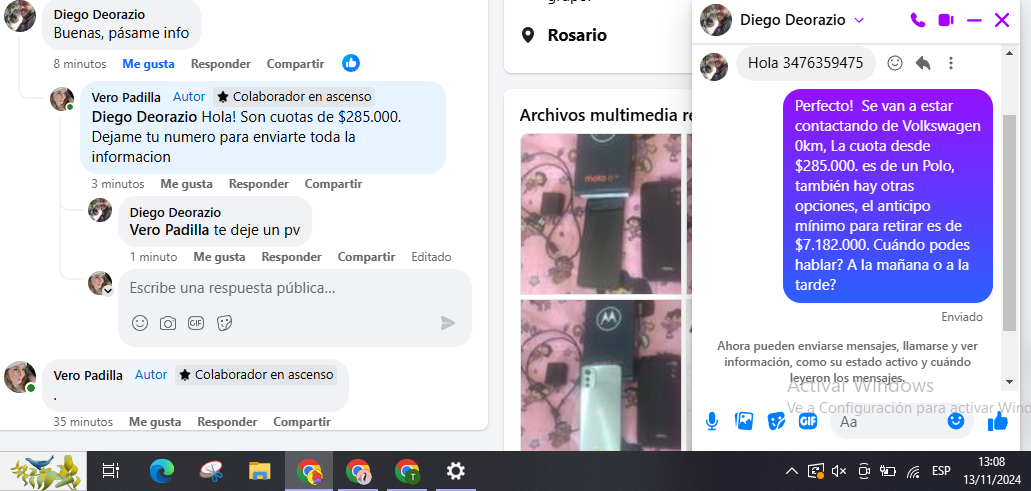
Task: Choose a sticker in the chat
Action: 776,421
